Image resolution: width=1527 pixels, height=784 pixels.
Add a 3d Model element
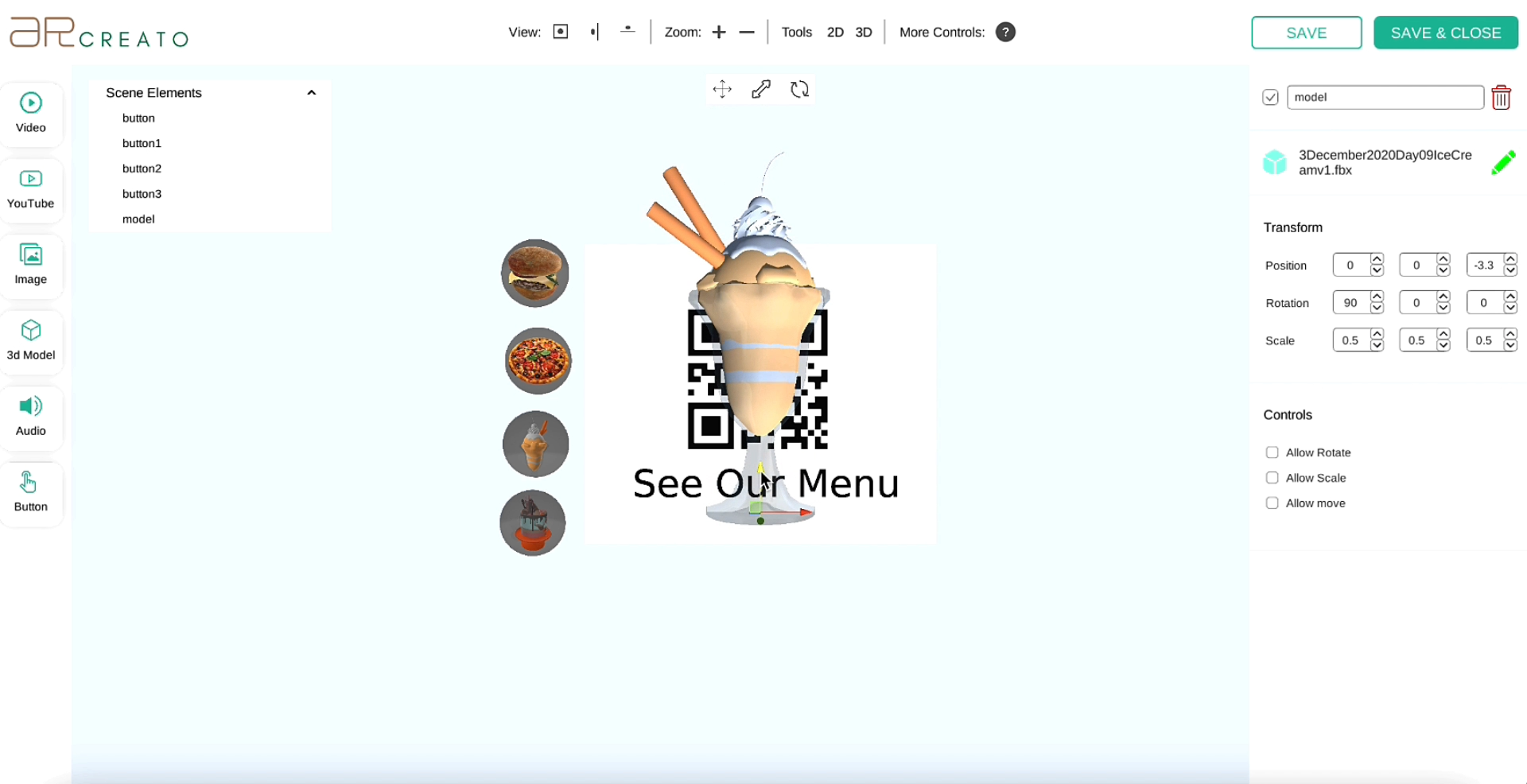tap(31, 340)
